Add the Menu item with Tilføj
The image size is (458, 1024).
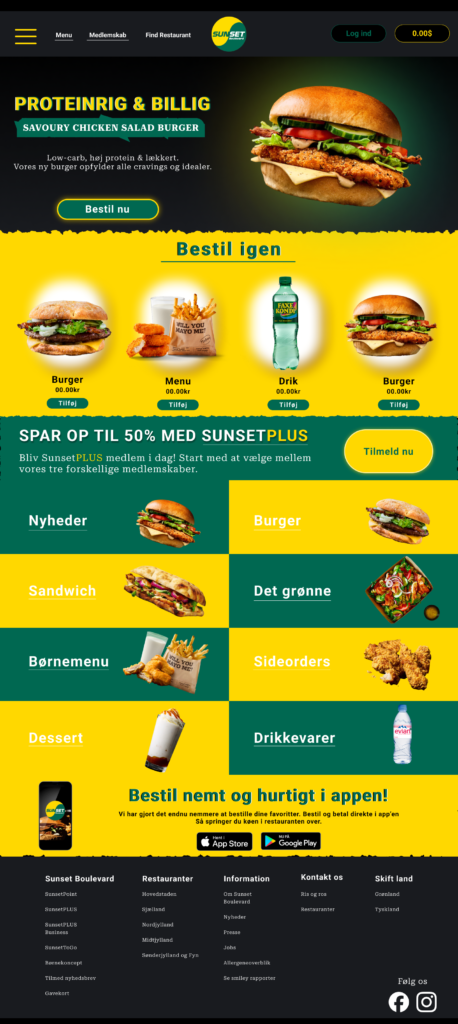[178, 405]
